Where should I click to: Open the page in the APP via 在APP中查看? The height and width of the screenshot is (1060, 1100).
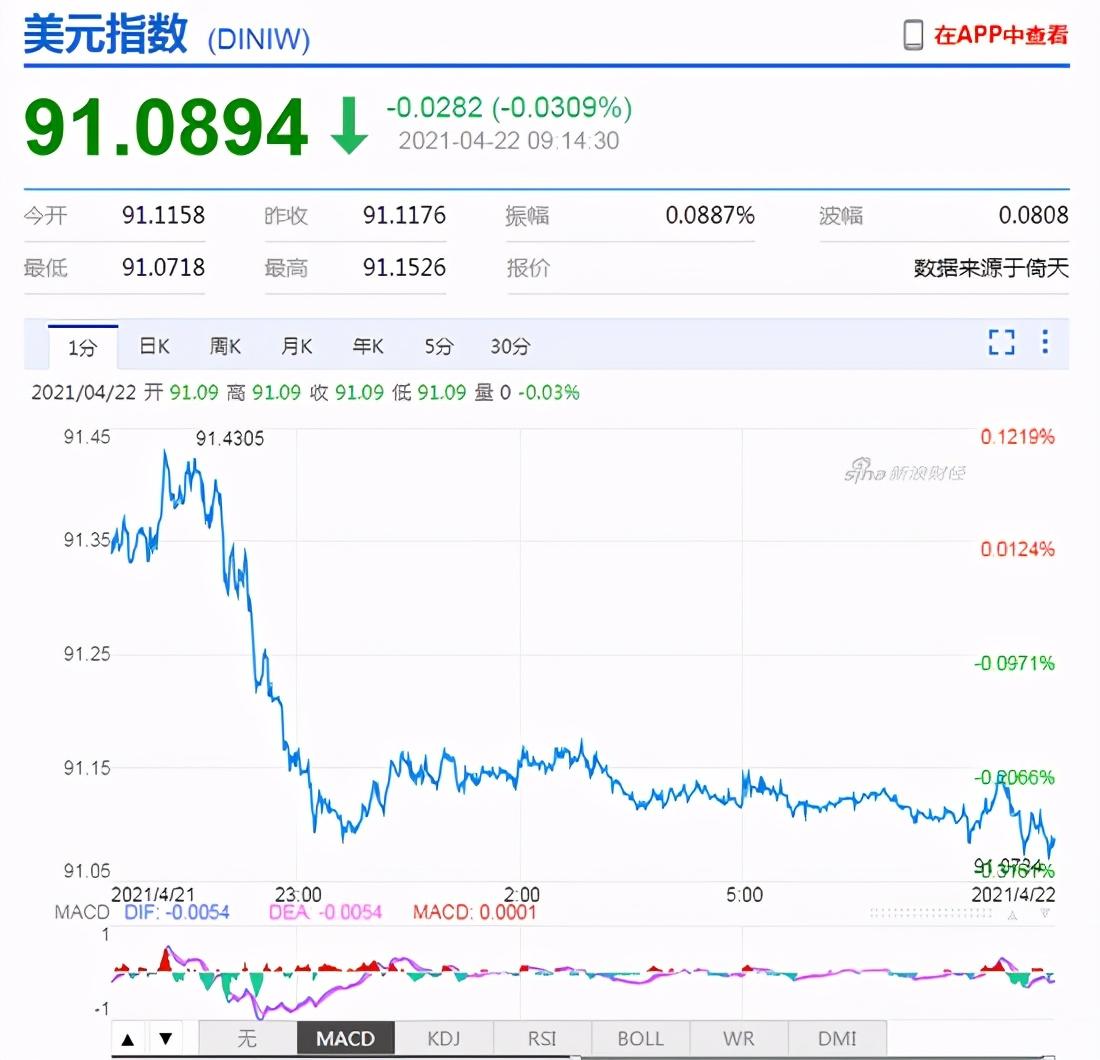[x=986, y=35]
